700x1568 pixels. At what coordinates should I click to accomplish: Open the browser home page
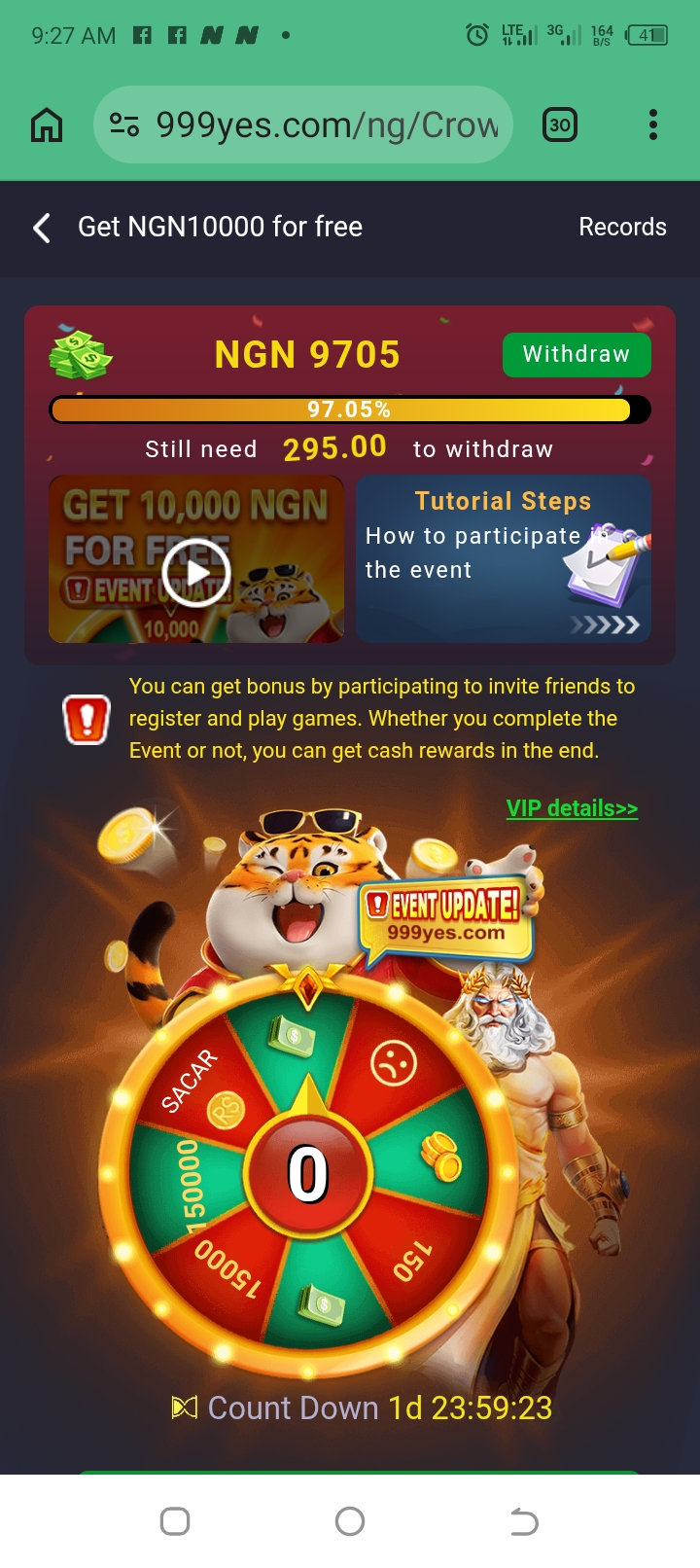pyautogui.click(x=47, y=125)
